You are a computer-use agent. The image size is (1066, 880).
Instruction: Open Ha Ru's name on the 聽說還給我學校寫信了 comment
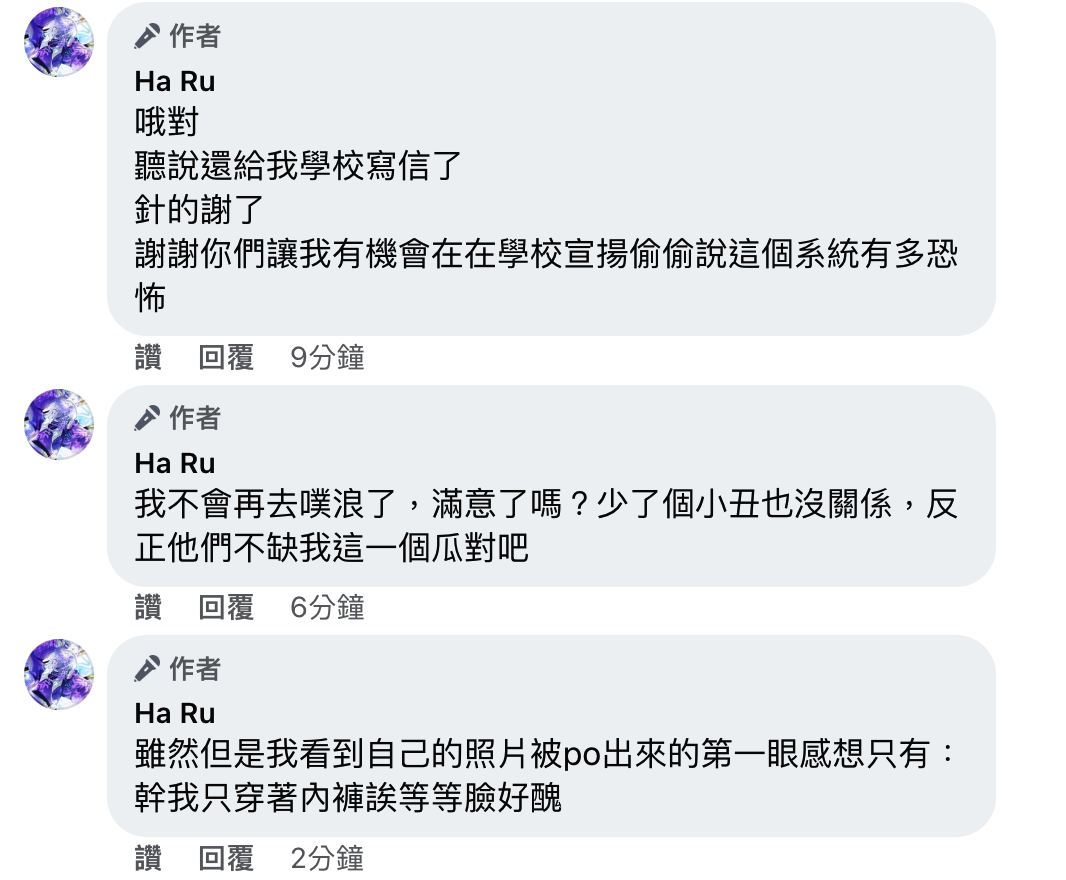tap(175, 81)
